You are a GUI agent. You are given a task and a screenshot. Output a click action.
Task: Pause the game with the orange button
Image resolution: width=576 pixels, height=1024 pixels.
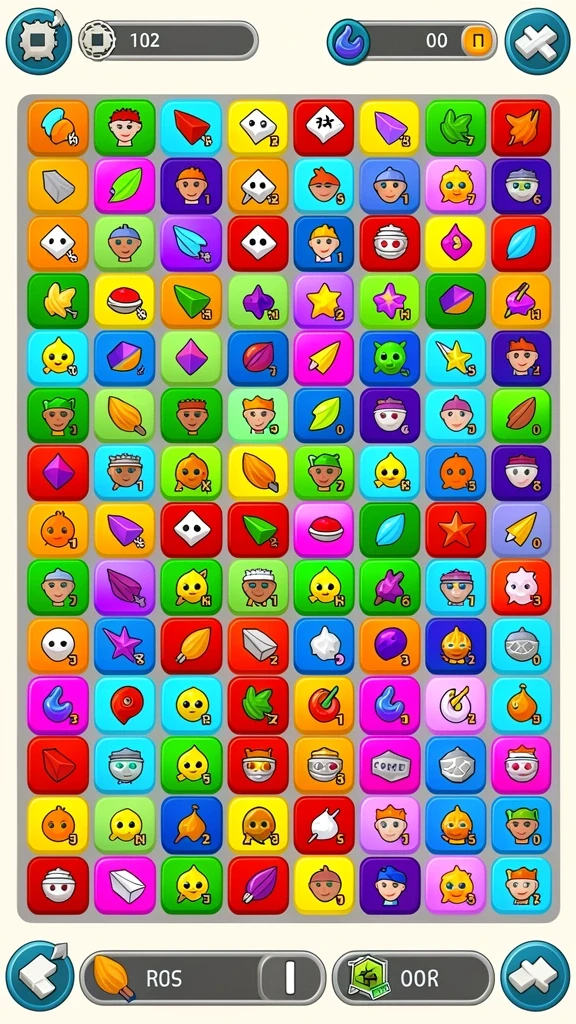(477, 41)
